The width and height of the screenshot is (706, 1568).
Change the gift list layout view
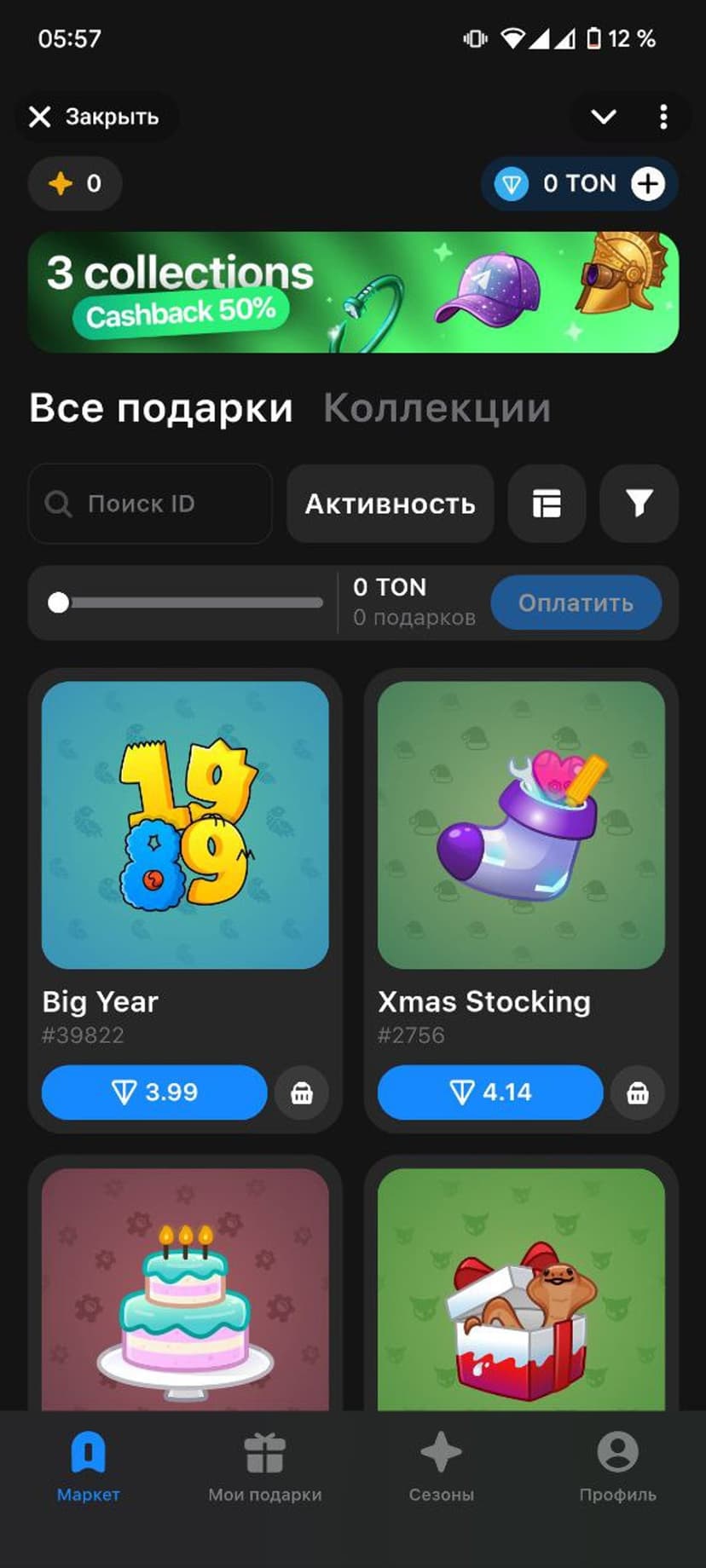547,504
